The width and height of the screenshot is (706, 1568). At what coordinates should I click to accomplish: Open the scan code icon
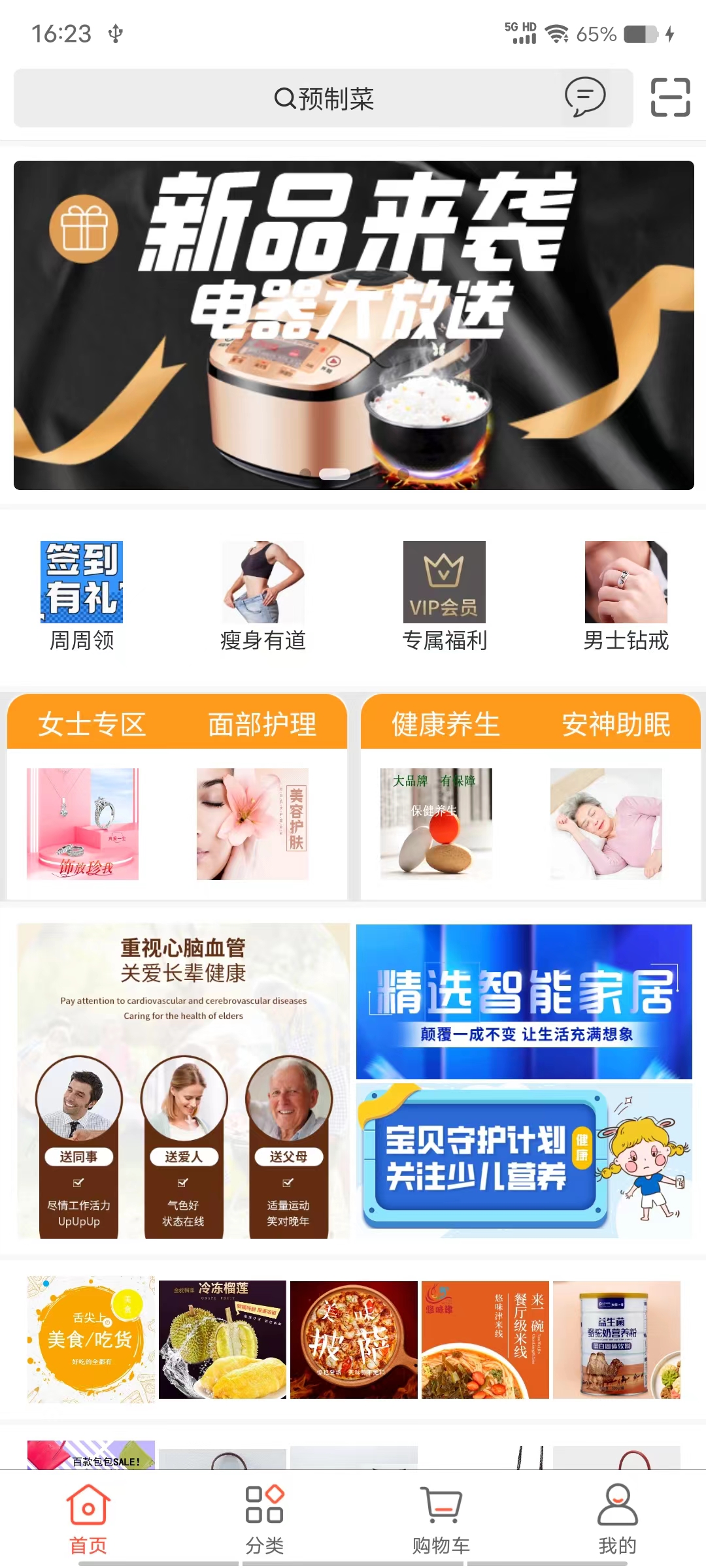point(670,97)
